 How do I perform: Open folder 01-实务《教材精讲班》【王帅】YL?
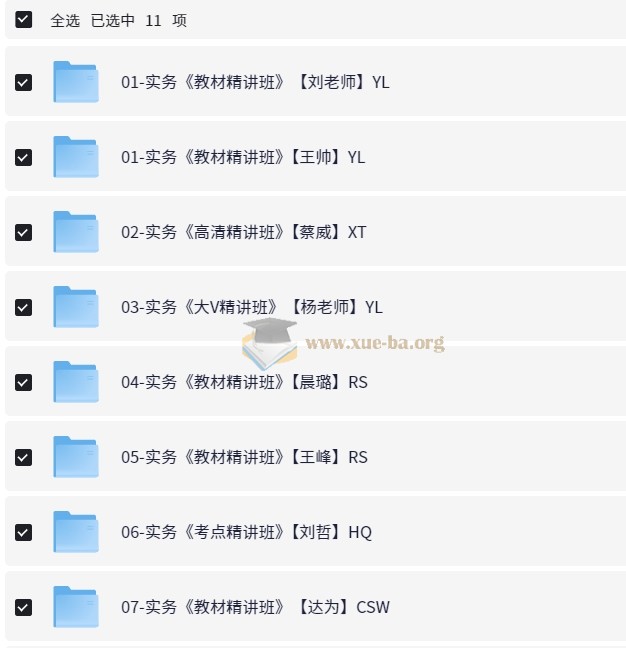(242, 157)
